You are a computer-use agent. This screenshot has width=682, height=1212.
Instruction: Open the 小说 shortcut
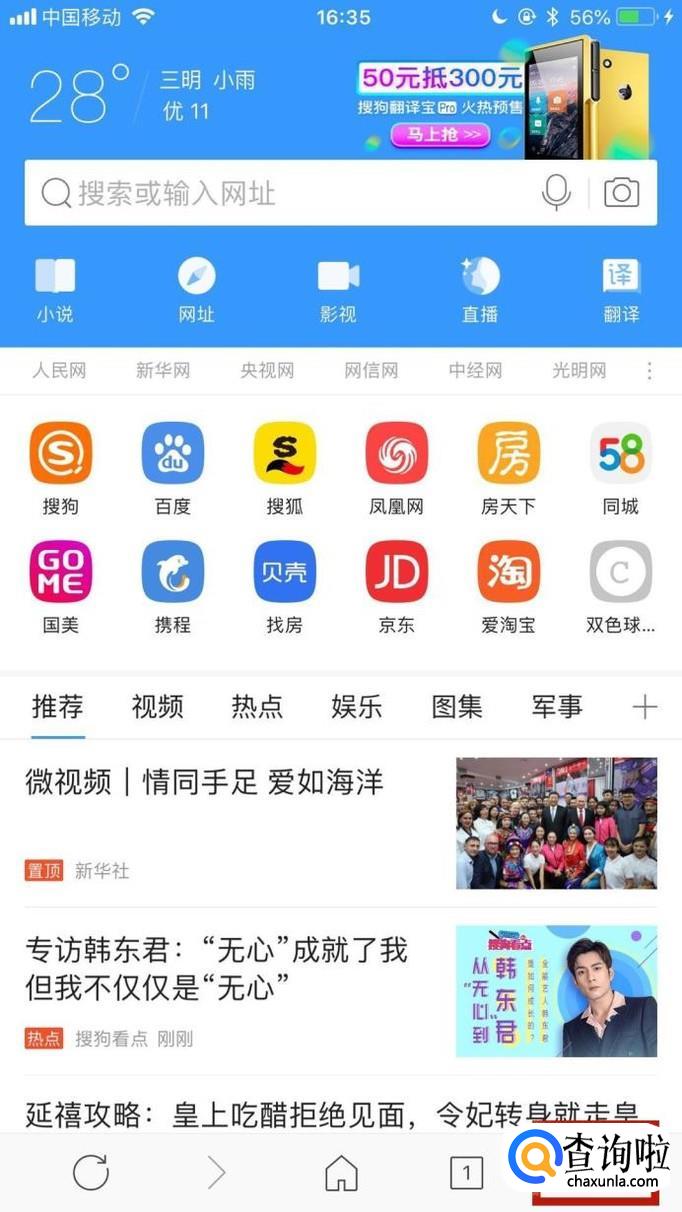coord(55,290)
